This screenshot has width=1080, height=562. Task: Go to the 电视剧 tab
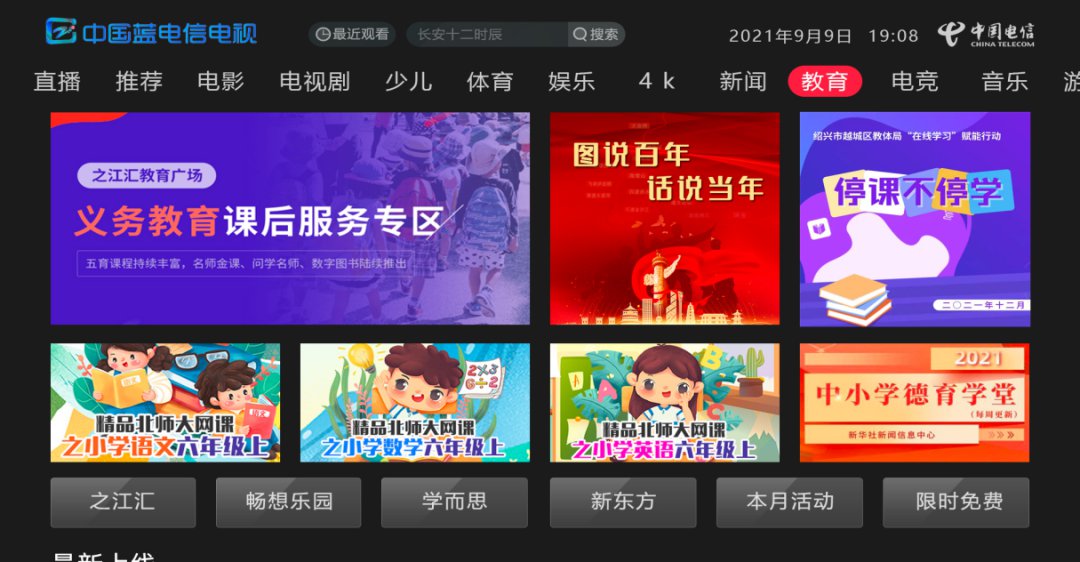(315, 82)
